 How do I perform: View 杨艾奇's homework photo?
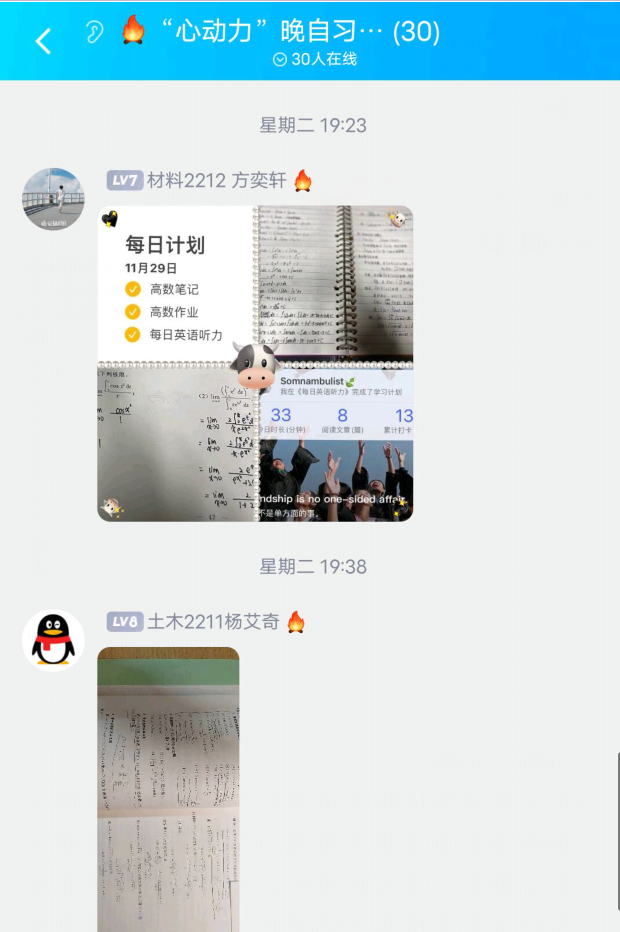point(168,788)
